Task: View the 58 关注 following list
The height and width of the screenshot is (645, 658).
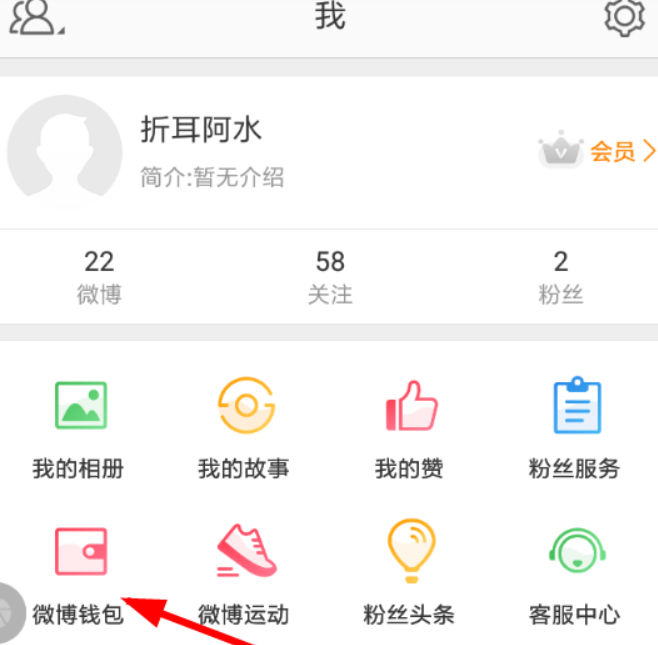Action: coord(330,276)
